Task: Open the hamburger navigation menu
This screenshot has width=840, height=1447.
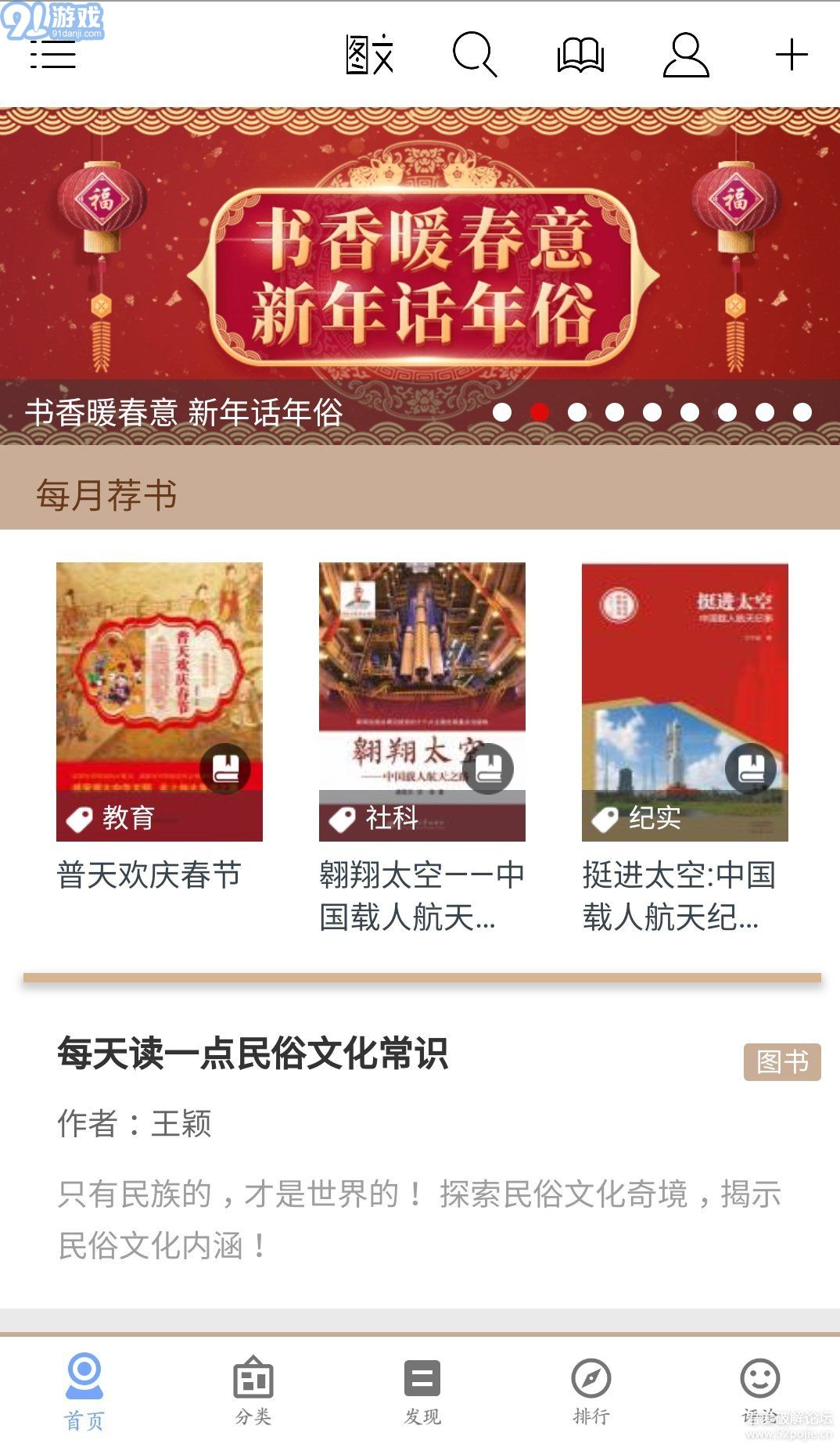Action: click(52, 55)
